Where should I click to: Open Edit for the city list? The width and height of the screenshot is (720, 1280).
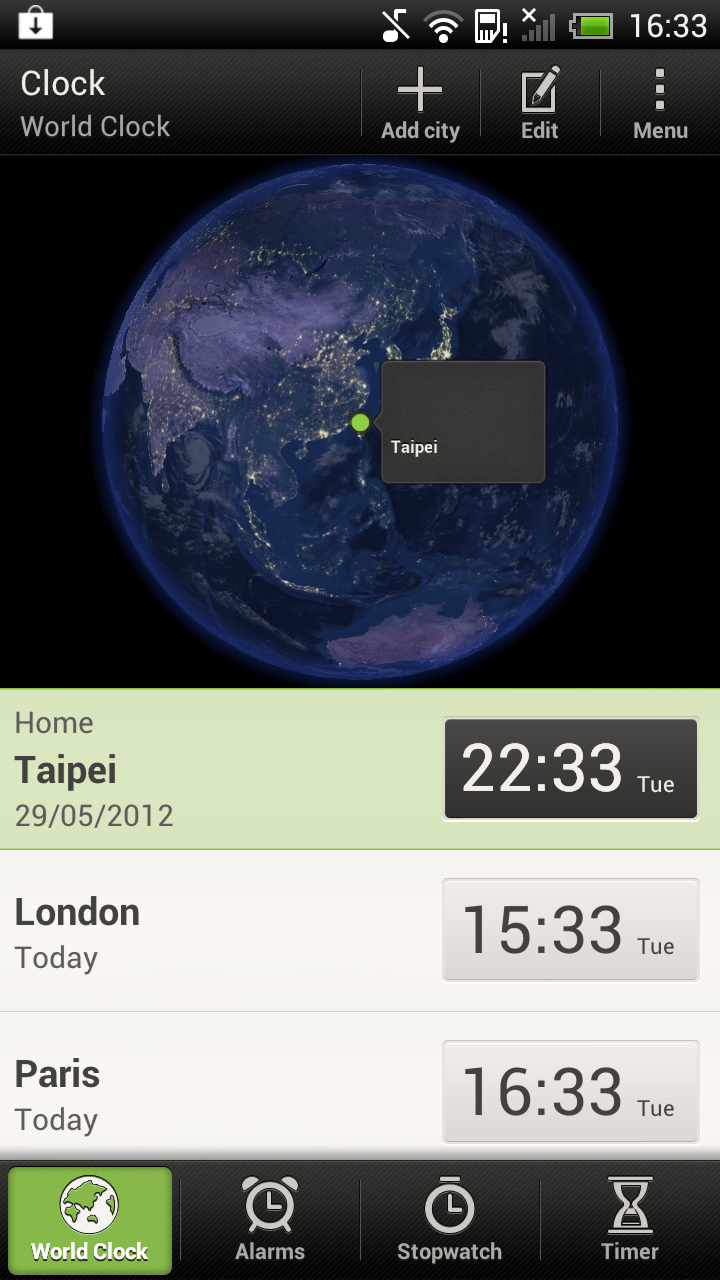click(540, 104)
